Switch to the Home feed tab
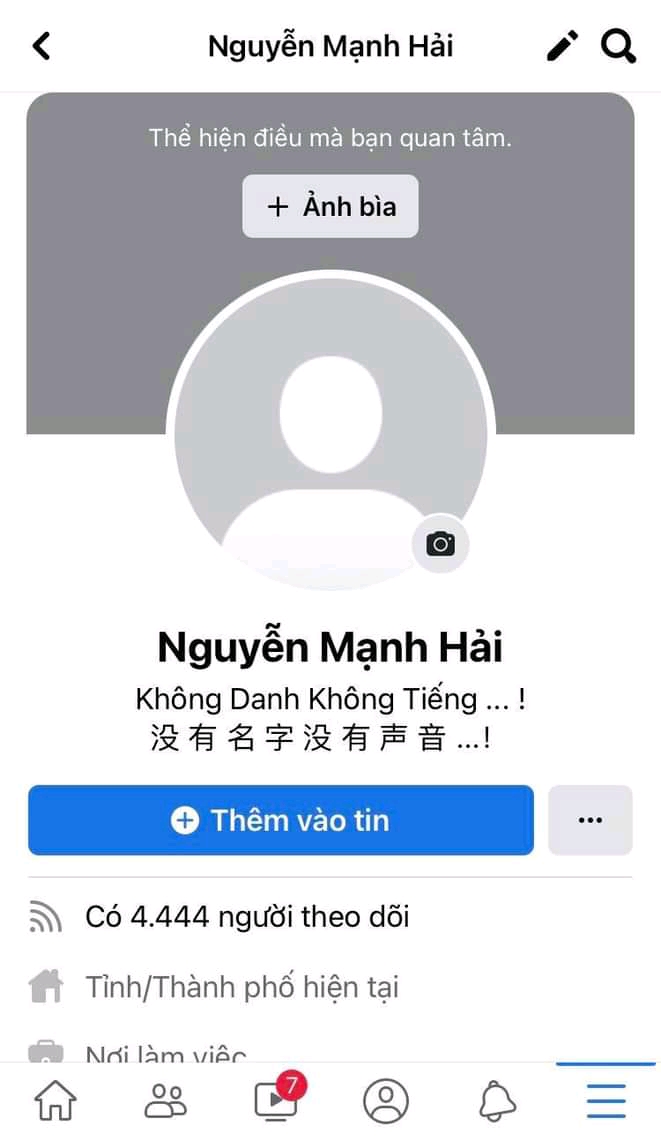 [x=55, y=1101]
